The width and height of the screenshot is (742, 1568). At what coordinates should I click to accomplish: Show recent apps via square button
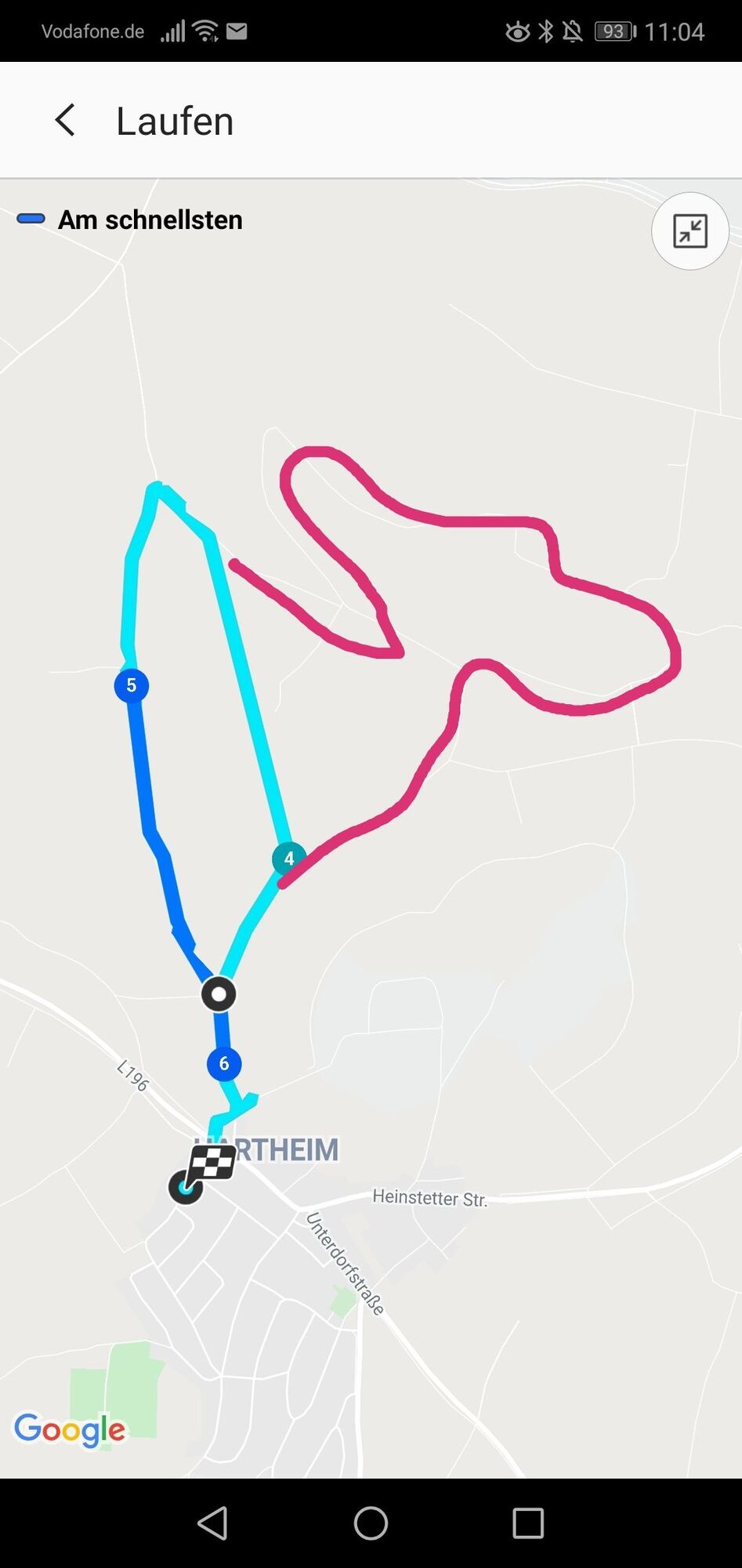(x=527, y=1523)
